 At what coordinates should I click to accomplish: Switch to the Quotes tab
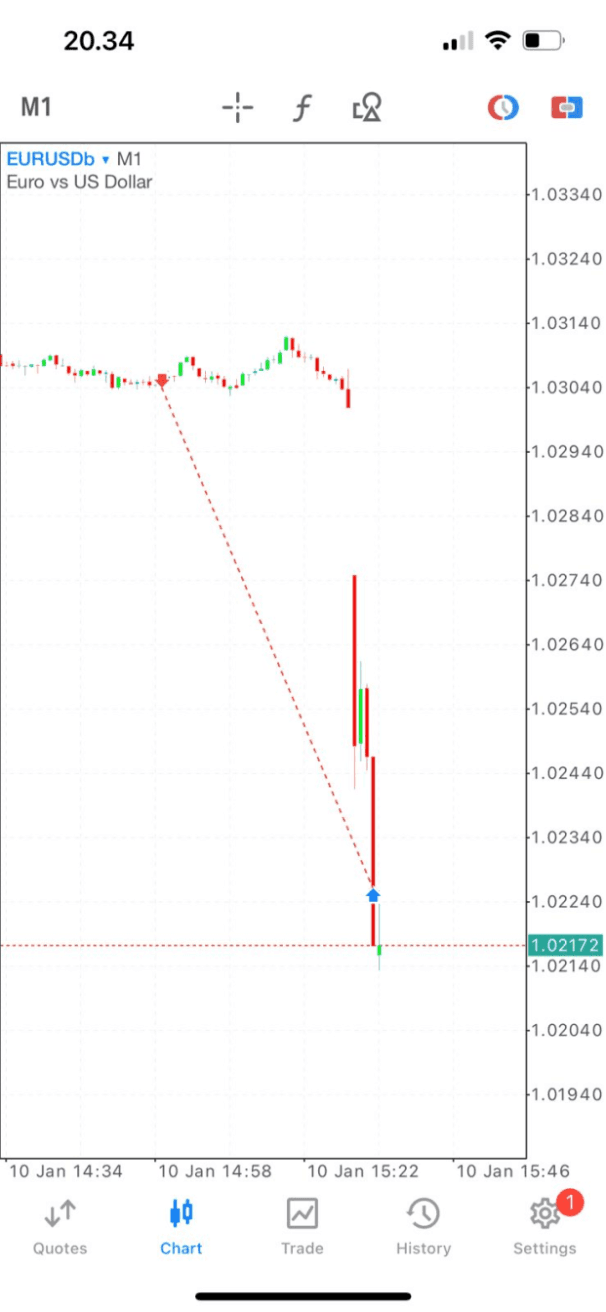(60, 1227)
